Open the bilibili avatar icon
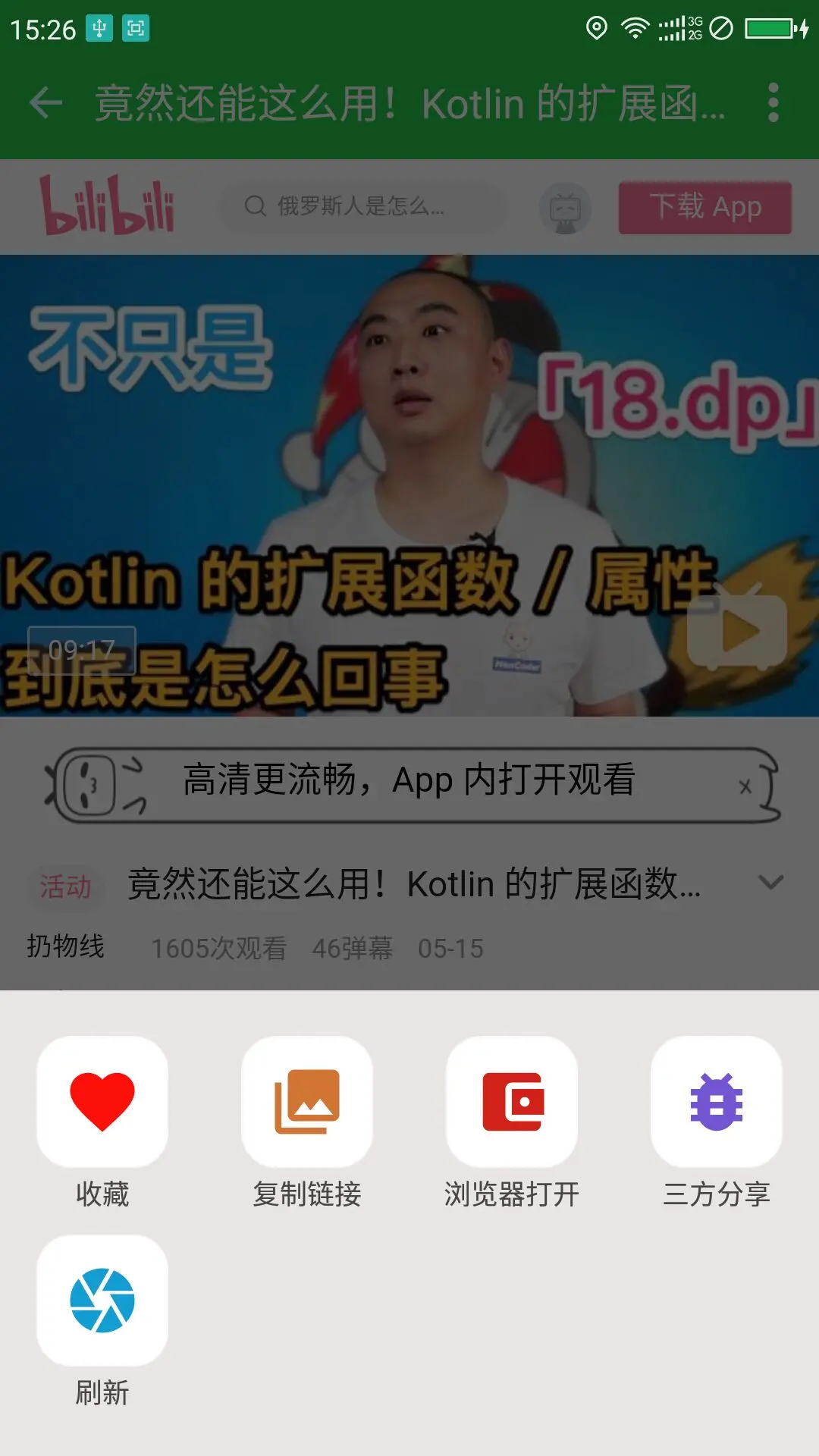 coord(565,207)
